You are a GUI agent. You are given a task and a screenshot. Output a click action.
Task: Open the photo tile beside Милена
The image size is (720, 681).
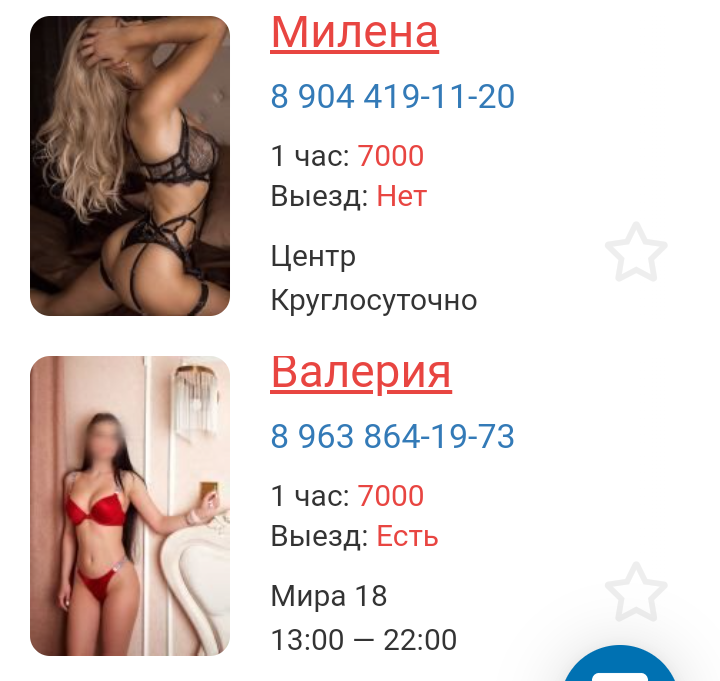(130, 166)
